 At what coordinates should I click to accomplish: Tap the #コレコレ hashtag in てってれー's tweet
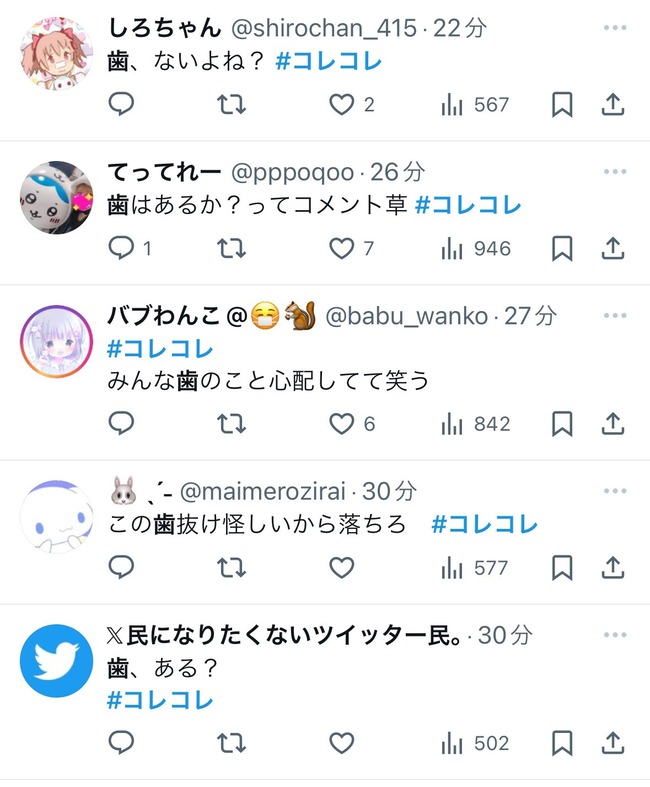coord(467,204)
